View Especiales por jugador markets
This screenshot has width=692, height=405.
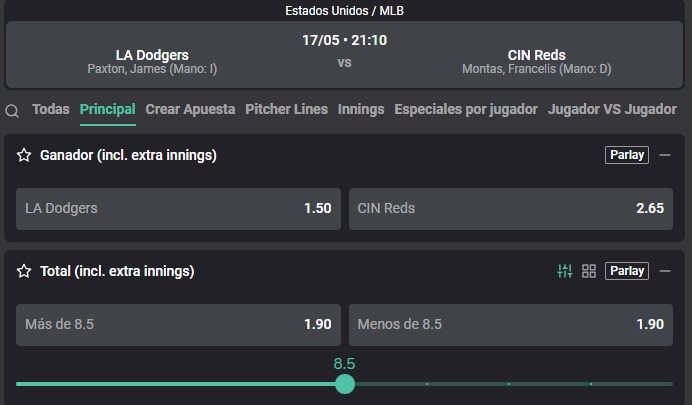coord(466,110)
